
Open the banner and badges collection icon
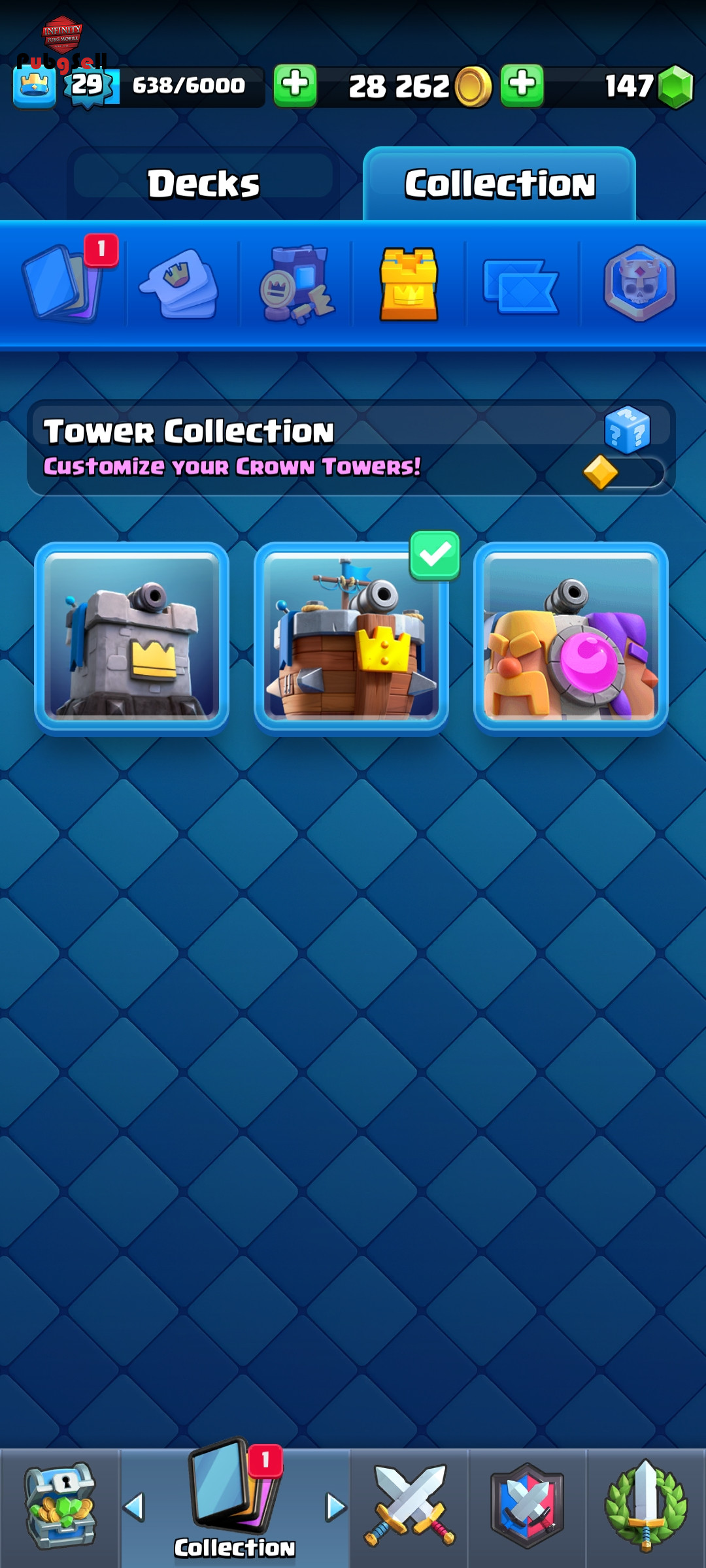click(x=297, y=284)
